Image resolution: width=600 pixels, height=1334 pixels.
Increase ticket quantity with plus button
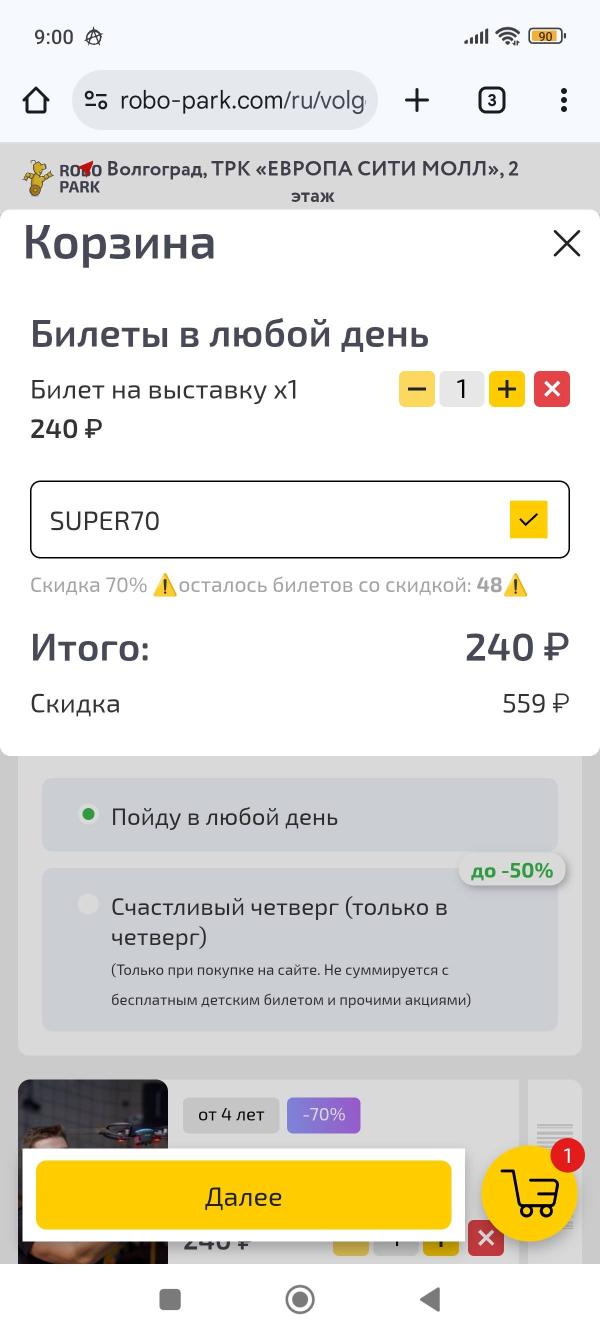(507, 389)
